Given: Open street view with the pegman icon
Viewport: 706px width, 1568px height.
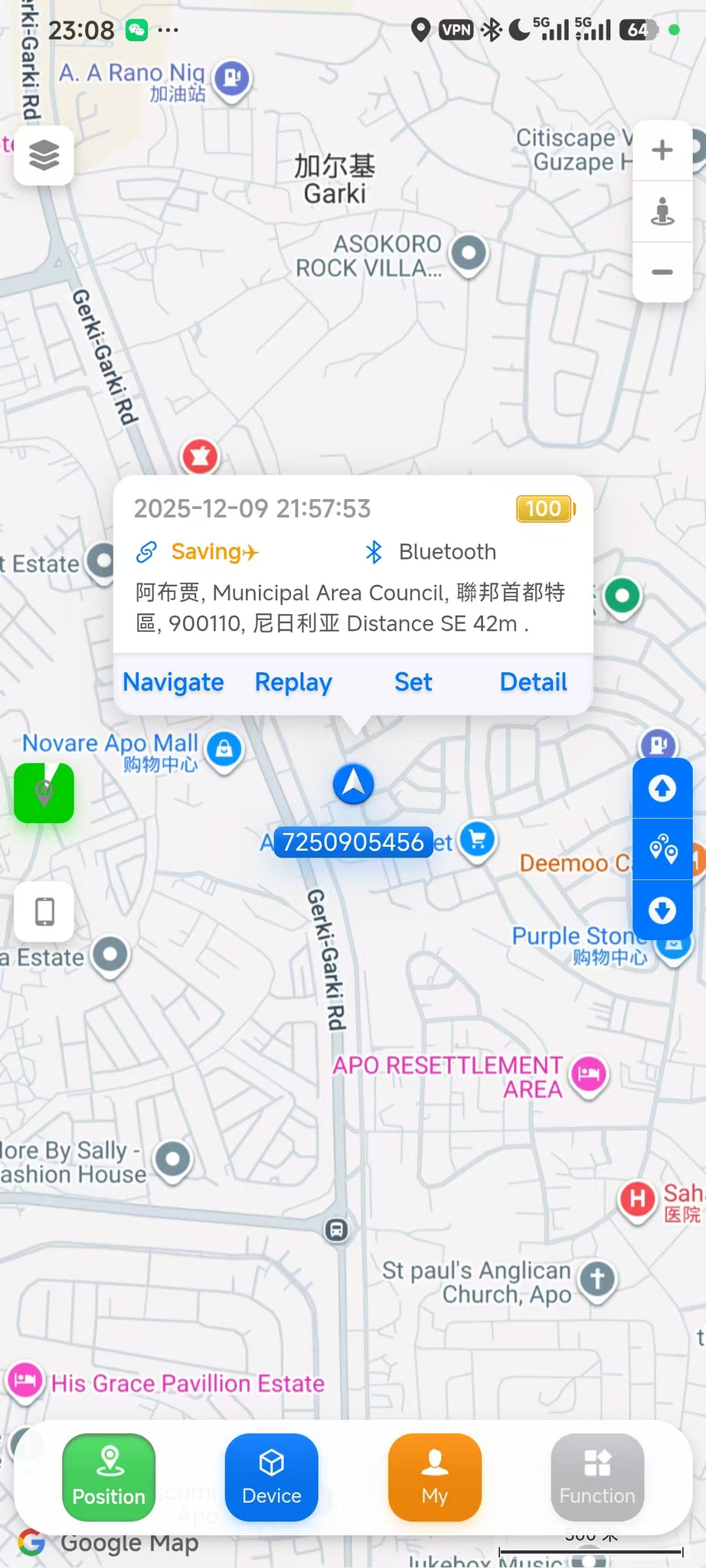Looking at the screenshot, I should 662,211.
